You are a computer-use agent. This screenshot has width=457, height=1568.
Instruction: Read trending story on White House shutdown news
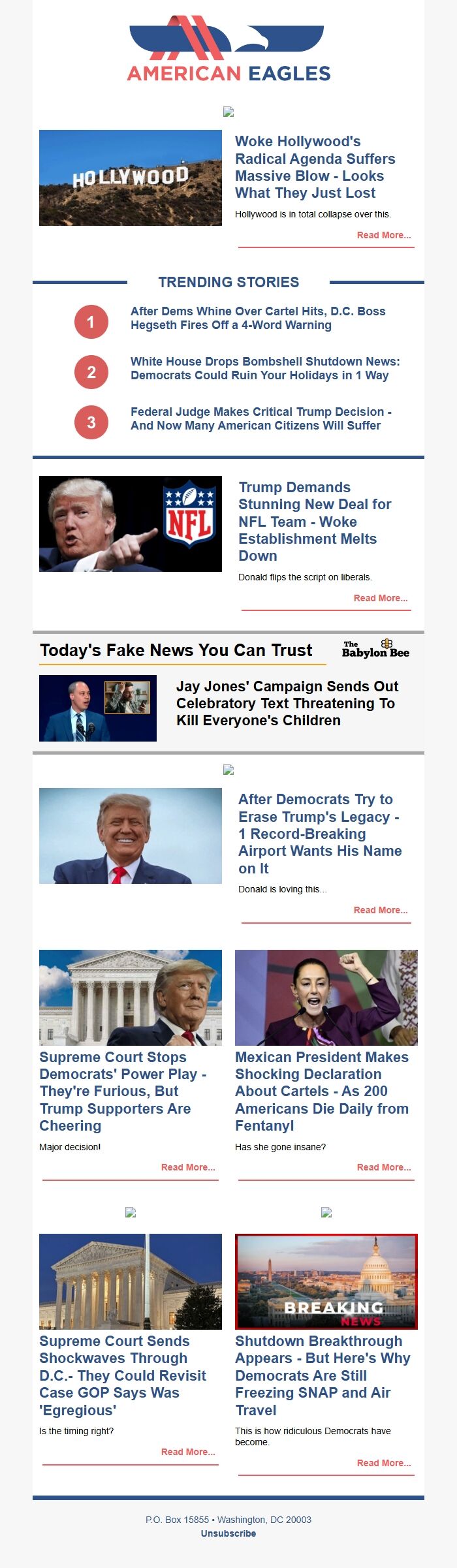point(265,368)
